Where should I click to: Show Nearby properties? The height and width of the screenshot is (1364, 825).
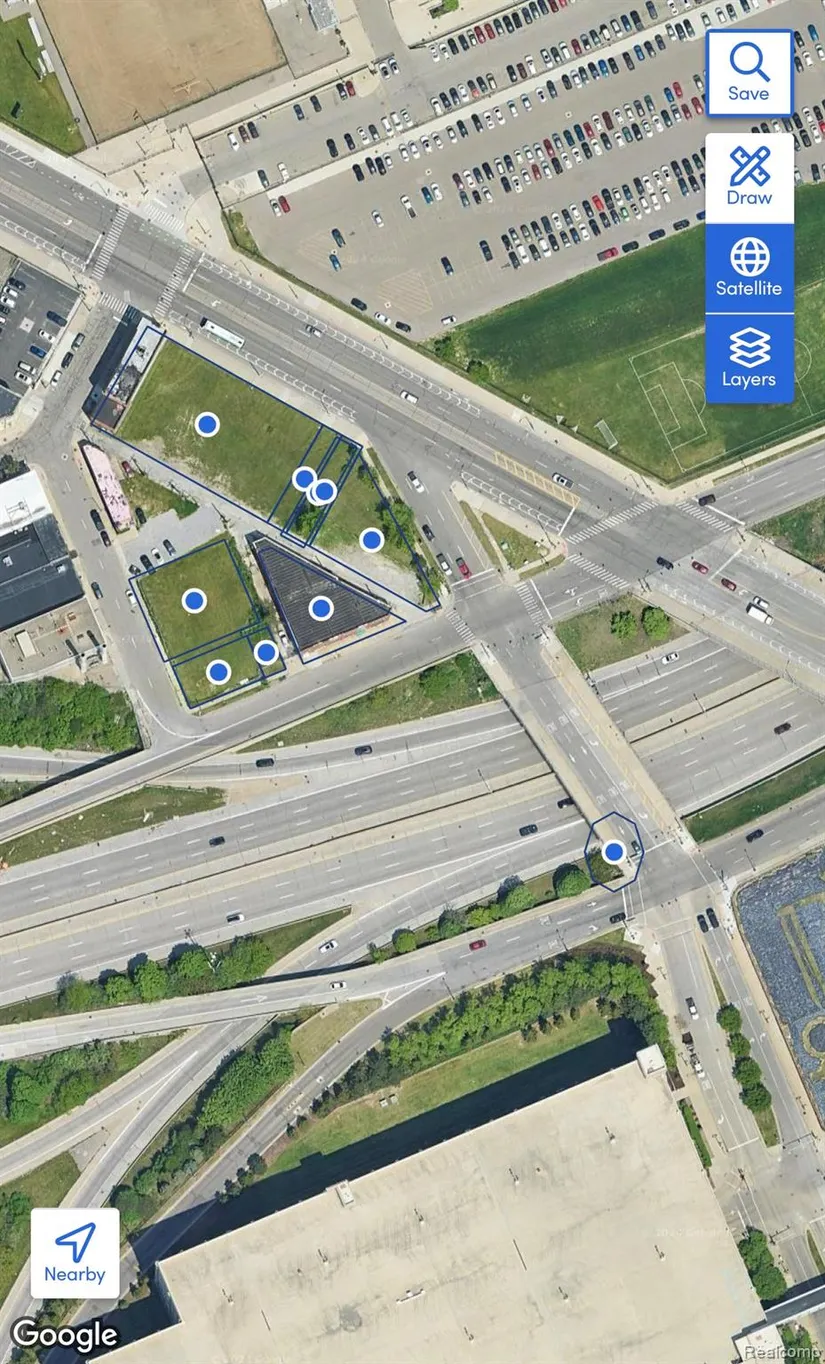[x=75, y=1253]
